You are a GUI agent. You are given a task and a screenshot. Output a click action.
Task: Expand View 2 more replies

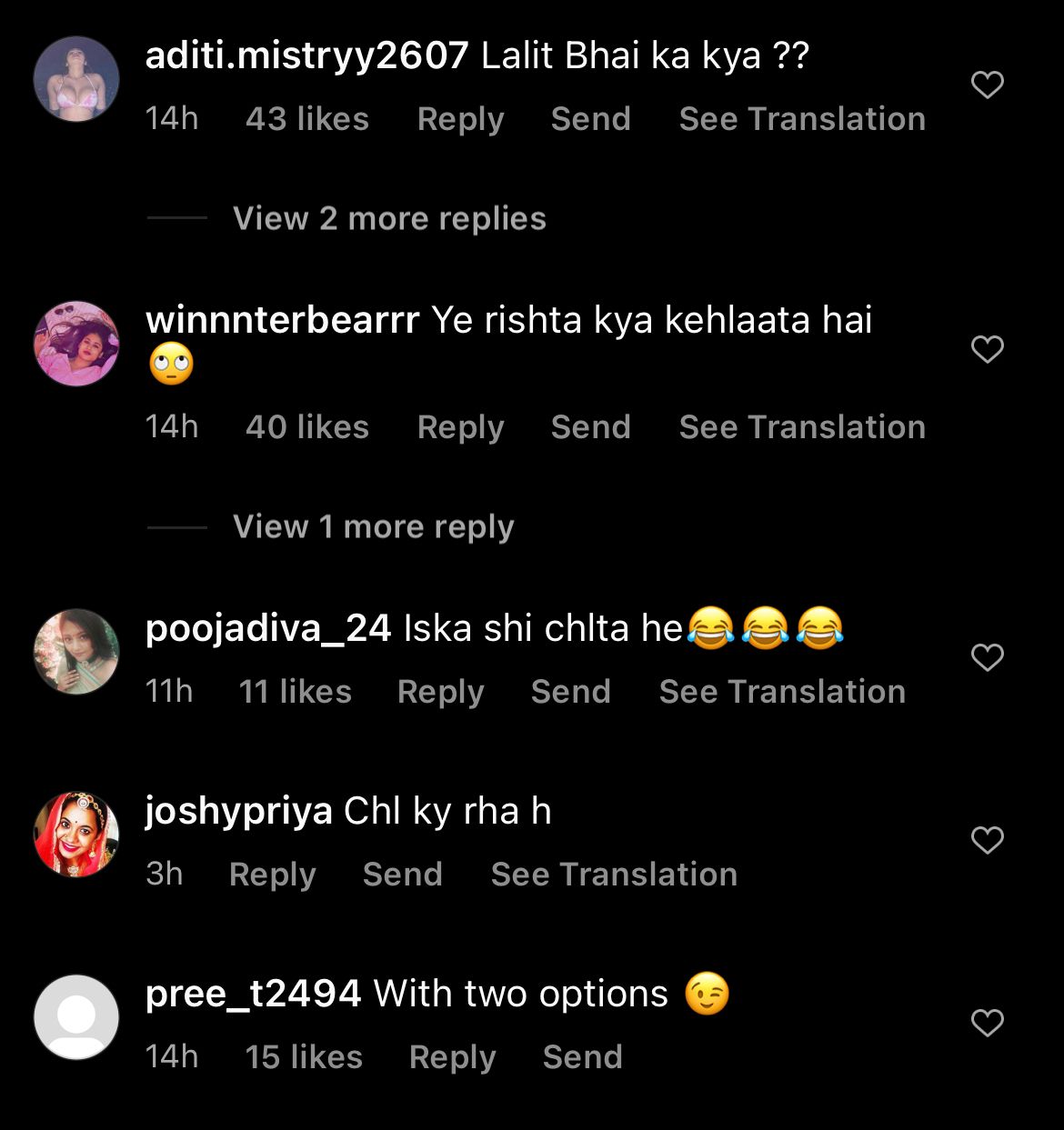[x=389, y=219]
